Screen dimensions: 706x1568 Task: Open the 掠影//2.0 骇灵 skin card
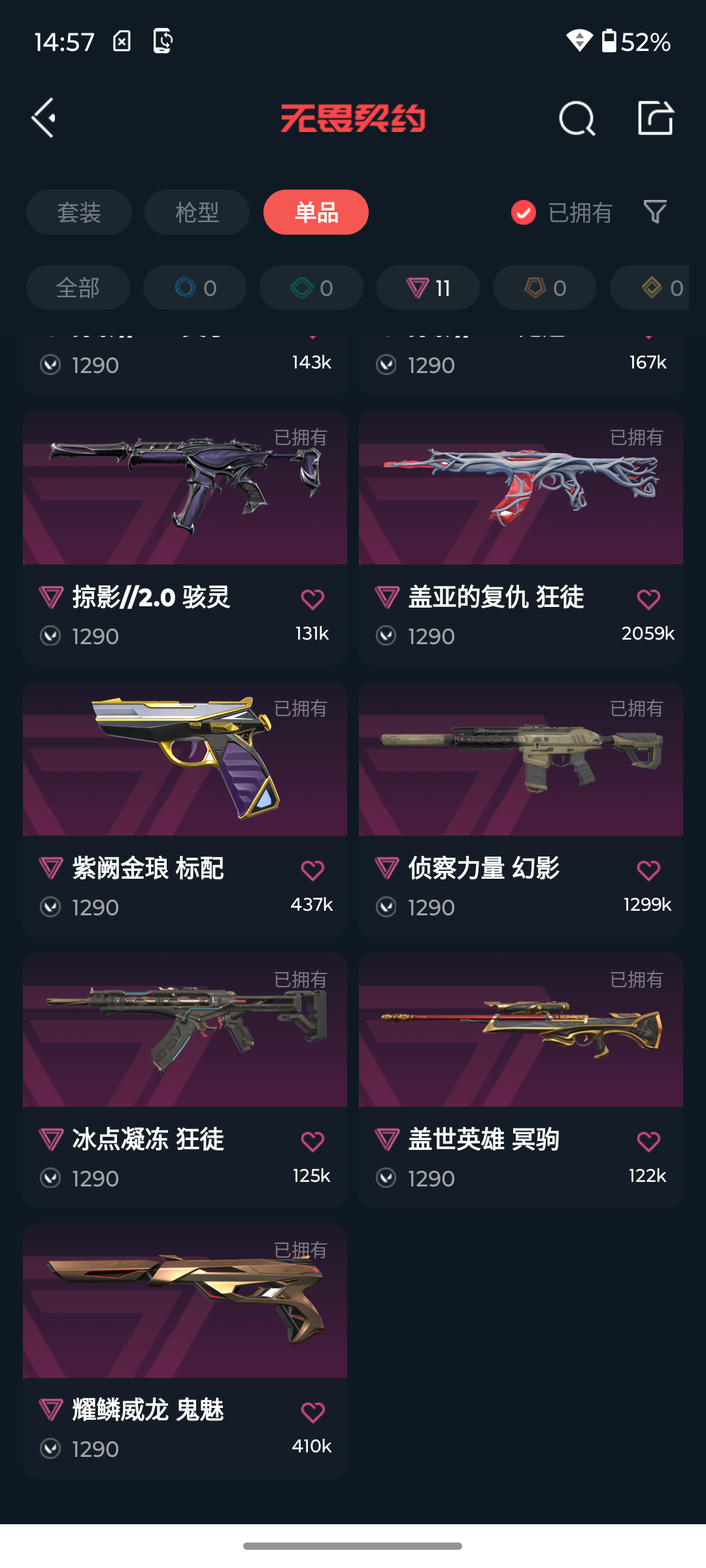click(185, 538)
